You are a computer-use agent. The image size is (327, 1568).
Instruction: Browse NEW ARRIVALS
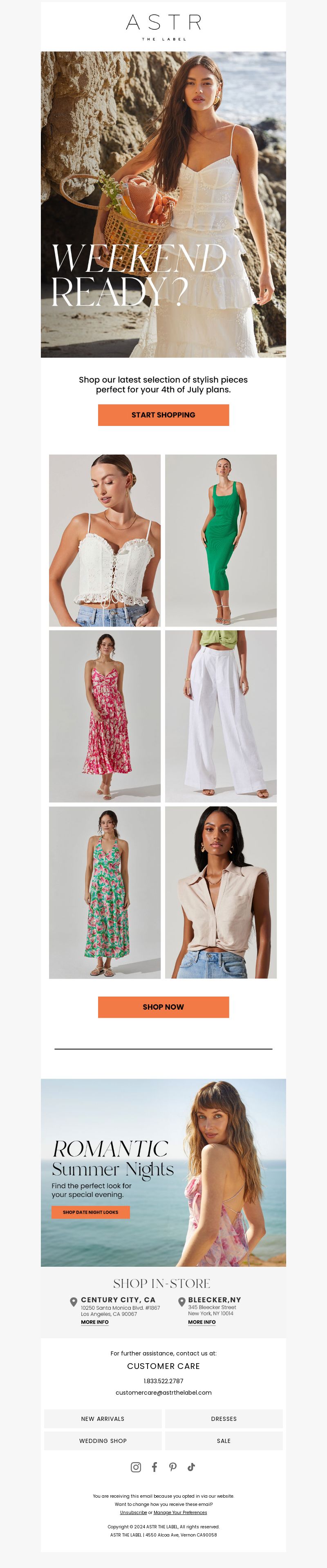pos(103,1418)
